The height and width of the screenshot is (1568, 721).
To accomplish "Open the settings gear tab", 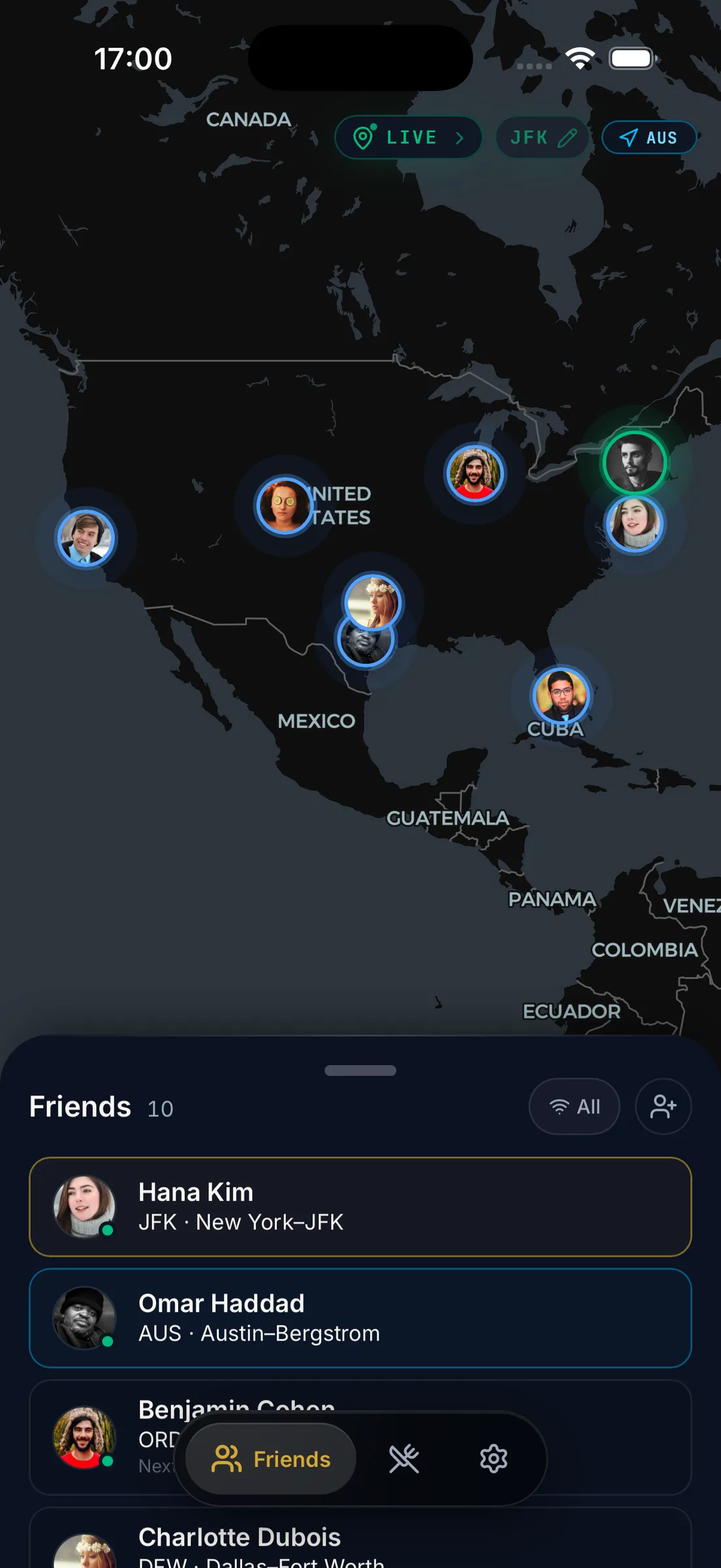I will tap(494, 1459).
